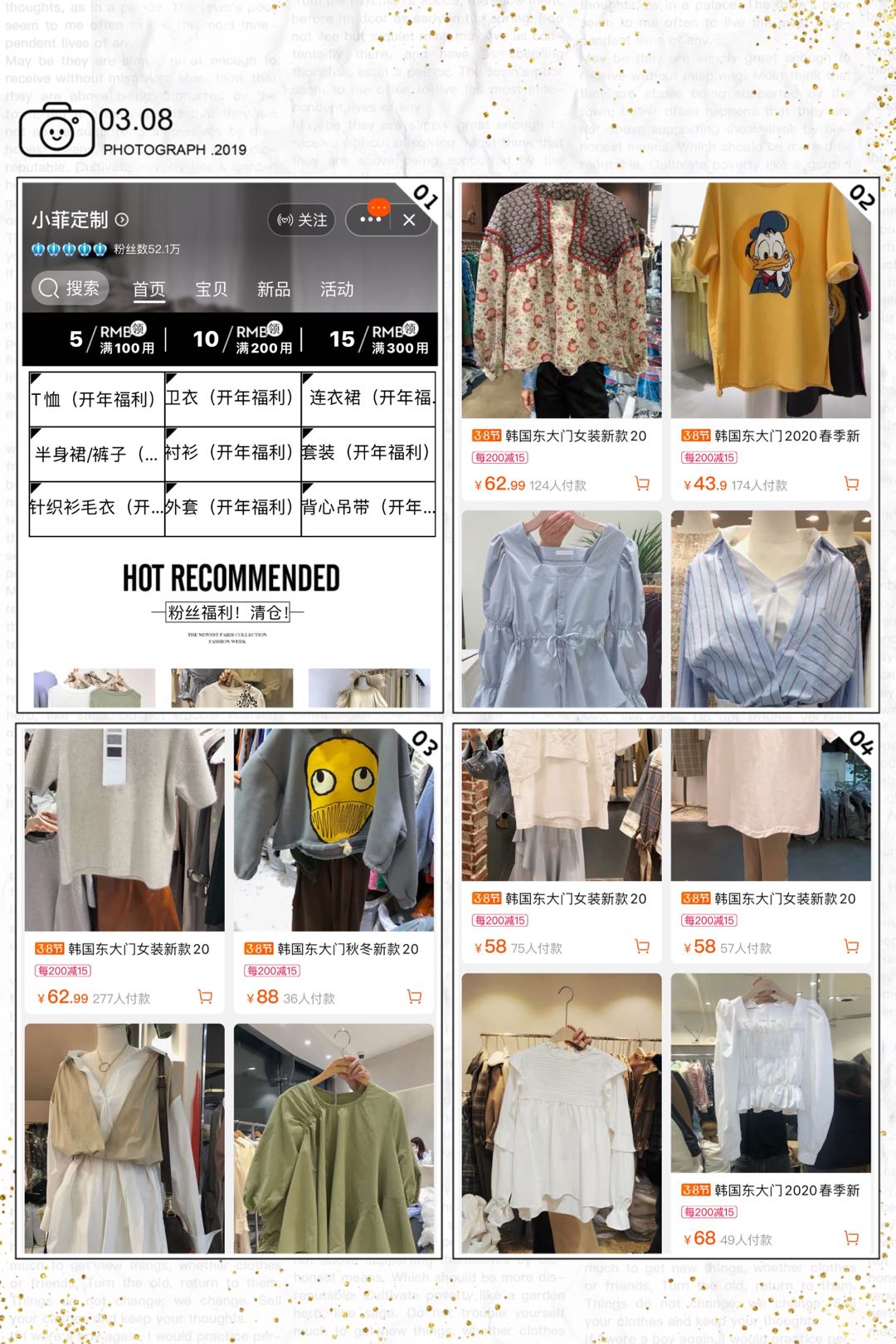This screenshot has height=1344, width=896.
Task: Open the 新品 tab
Action: (271, 290)
